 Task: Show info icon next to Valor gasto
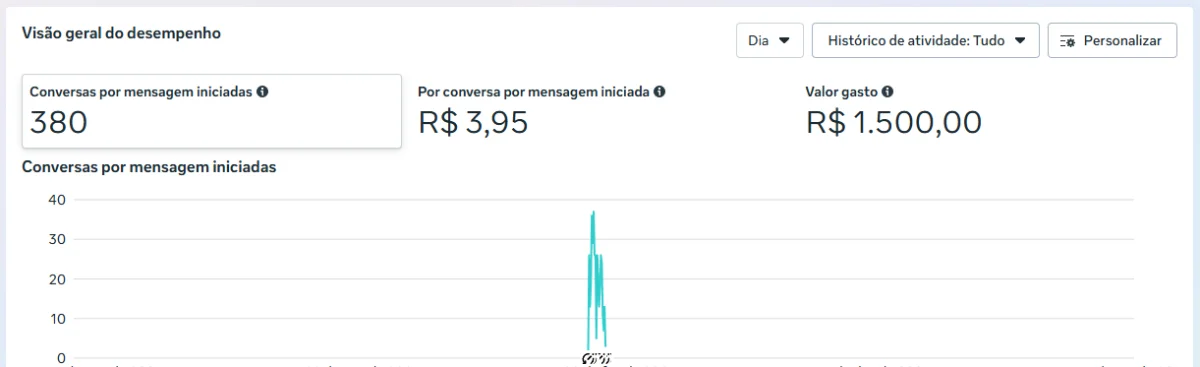click(887, 91)
